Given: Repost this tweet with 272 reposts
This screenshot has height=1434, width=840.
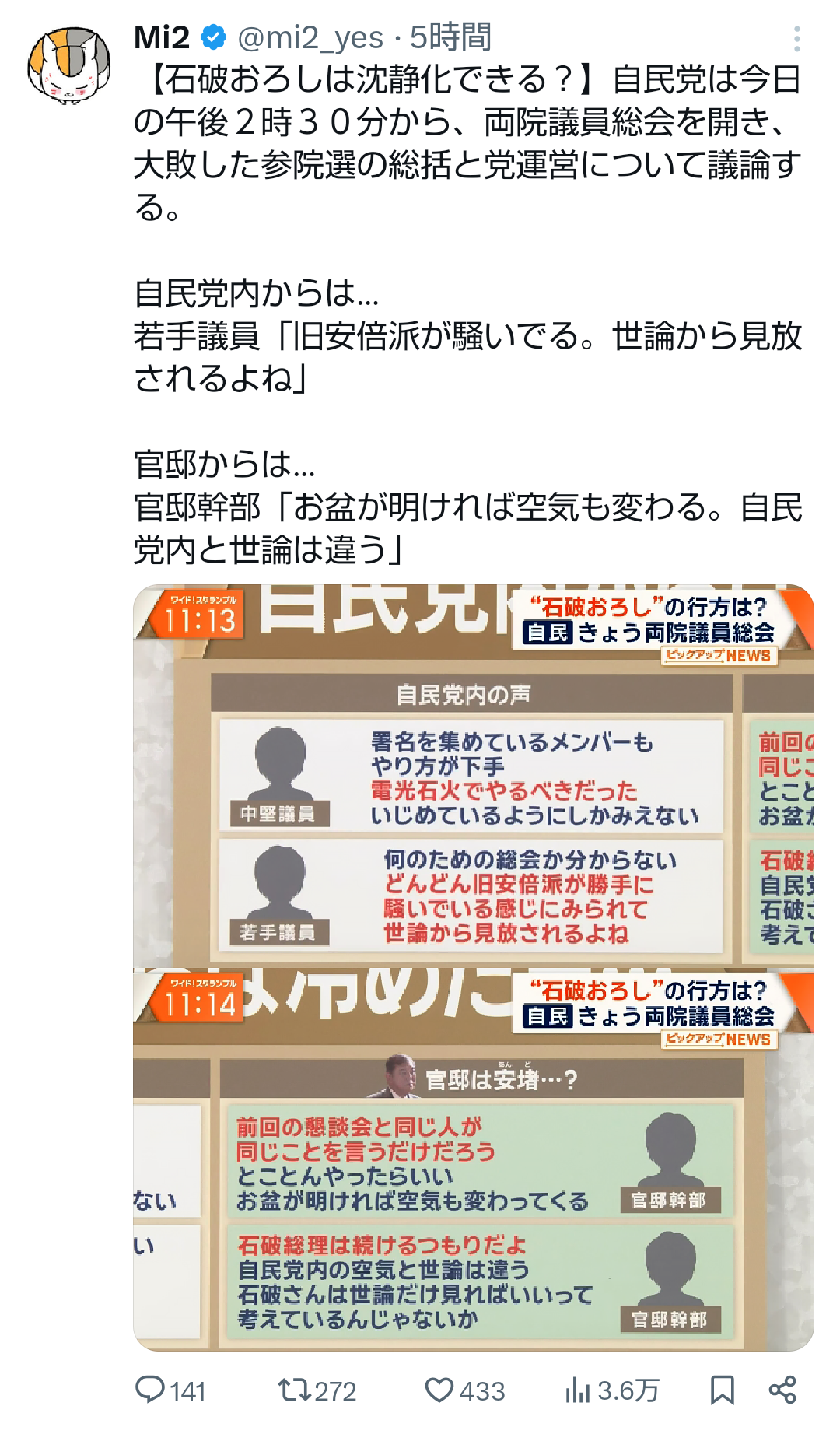Looking at the screenshot, I should point(317,1390).
